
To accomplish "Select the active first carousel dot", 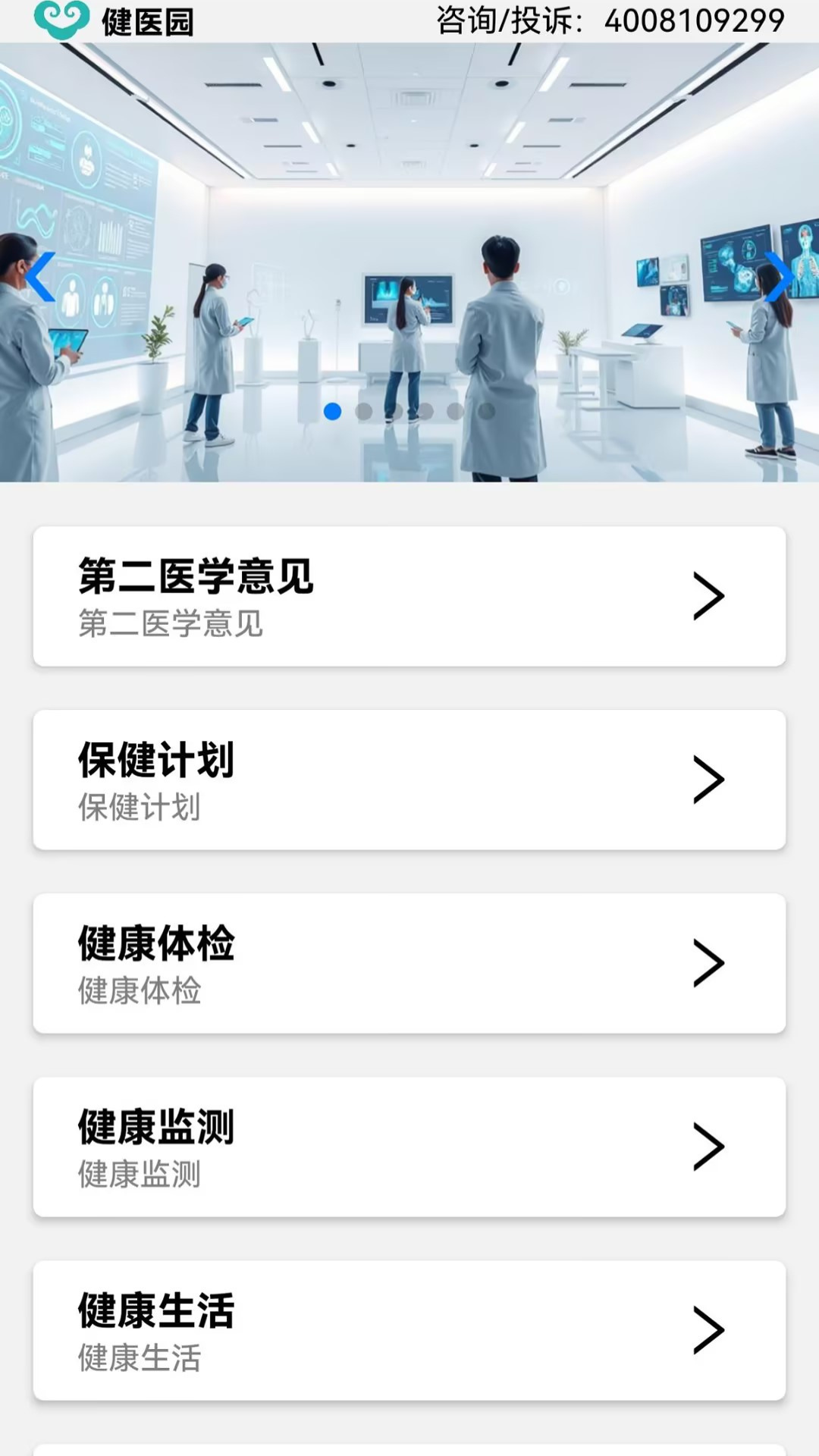I will click(x=331, y=412).
